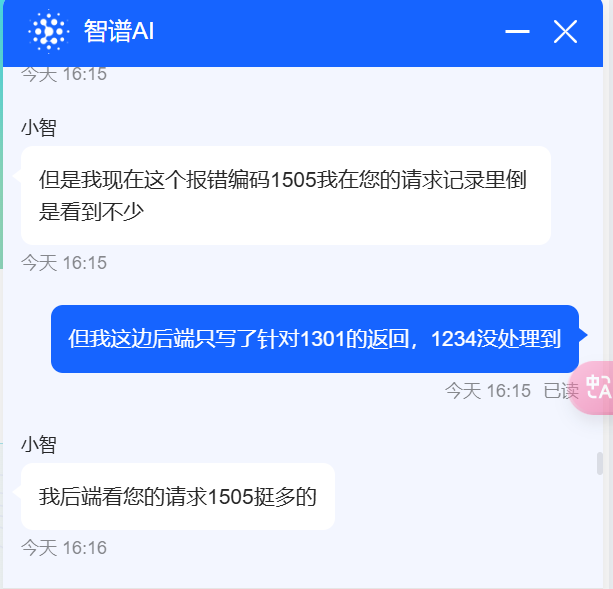Open the pink floating translate button
613x589 pixels.
tap(591, 387)
